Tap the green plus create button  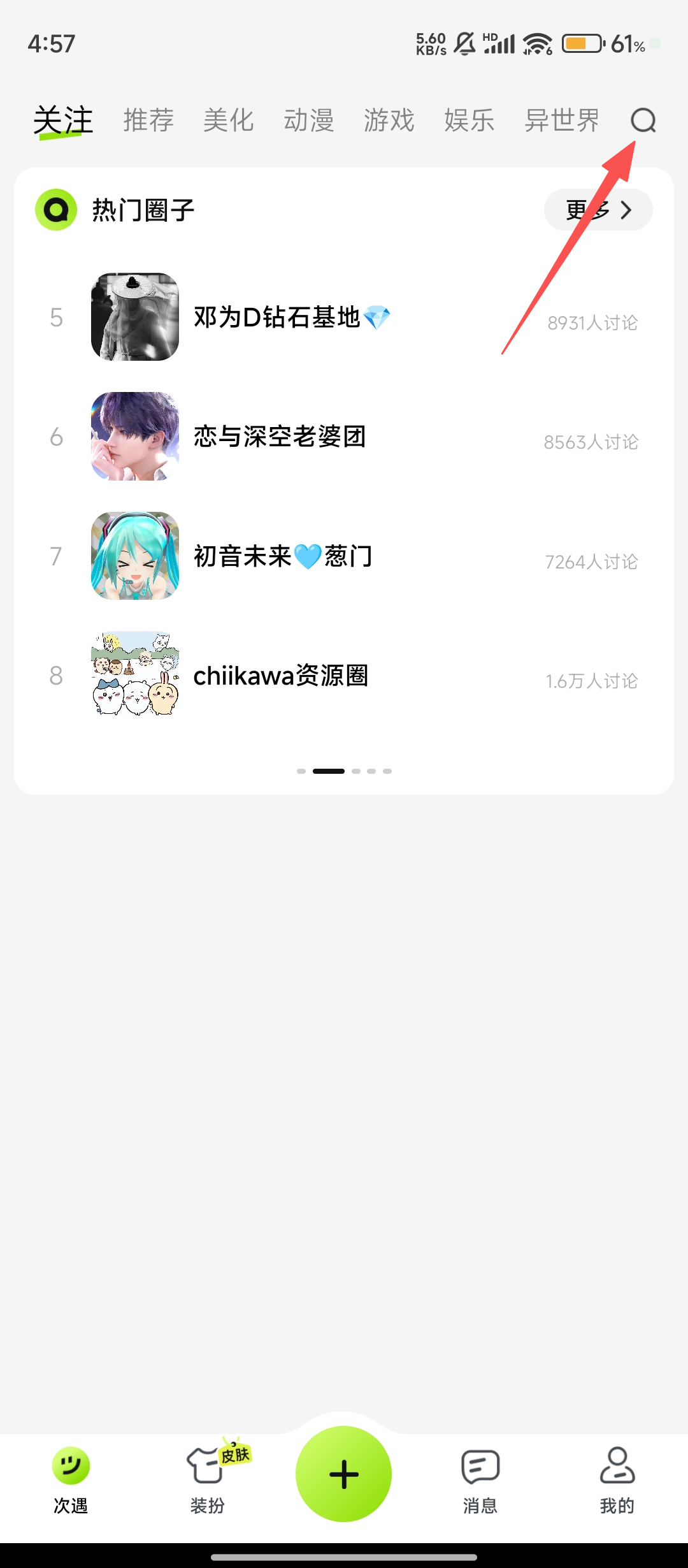point(343,1474)
